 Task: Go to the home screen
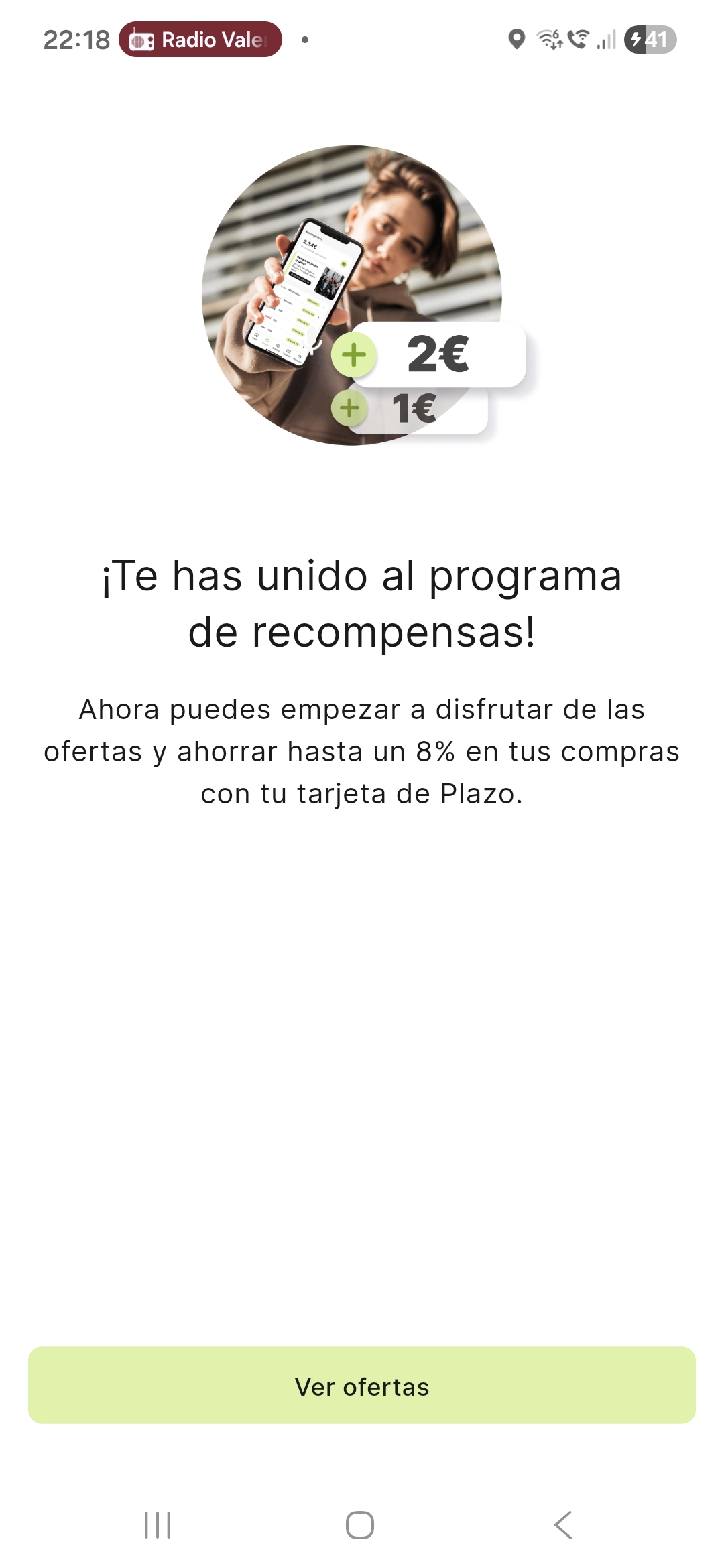(360, 1525)
